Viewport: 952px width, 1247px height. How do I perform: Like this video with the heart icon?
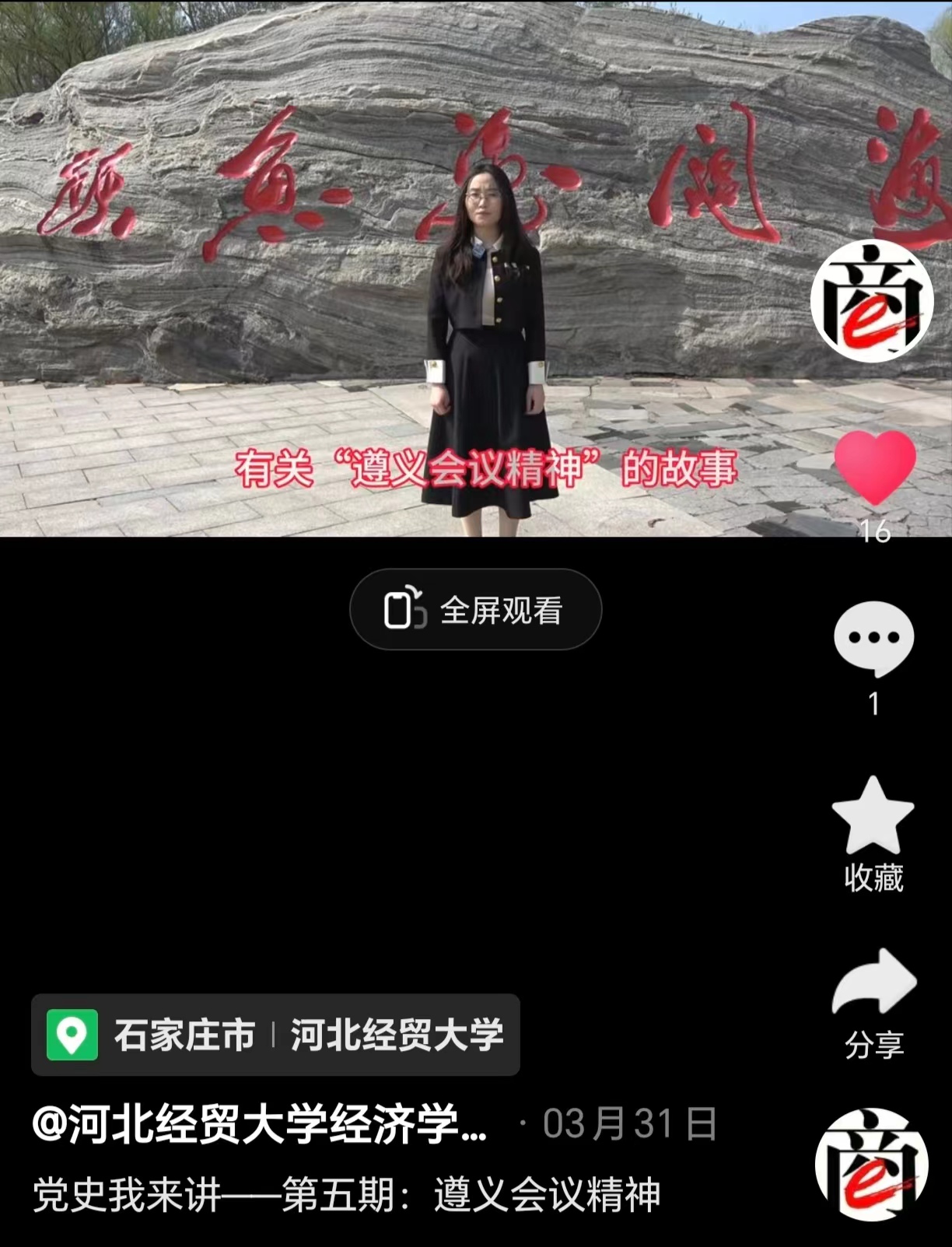(x=874, y=468)
